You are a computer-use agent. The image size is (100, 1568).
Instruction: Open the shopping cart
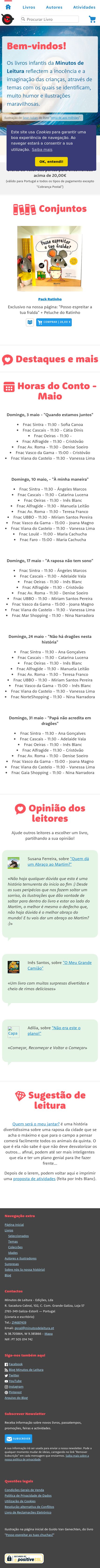pyautogui.click(x=92, y=19)
